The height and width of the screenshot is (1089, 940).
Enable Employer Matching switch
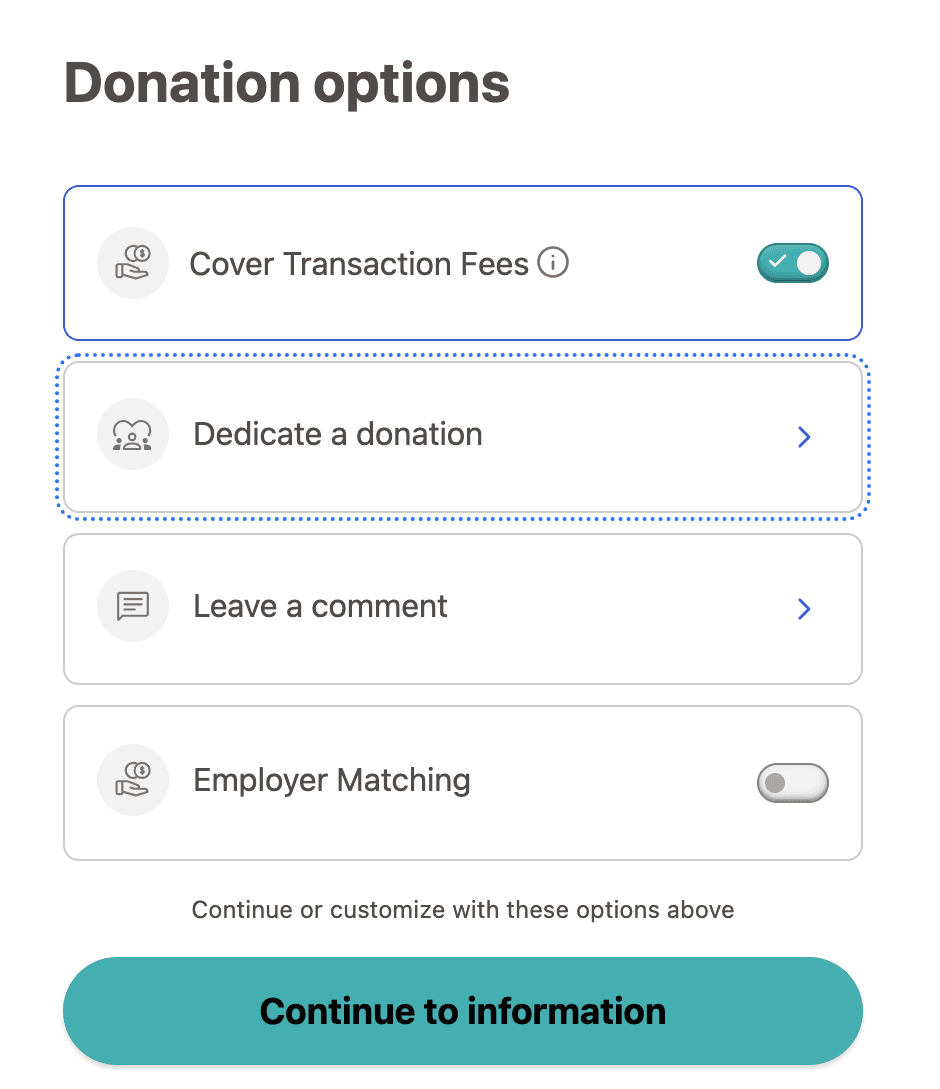click(x=793, y=783)
